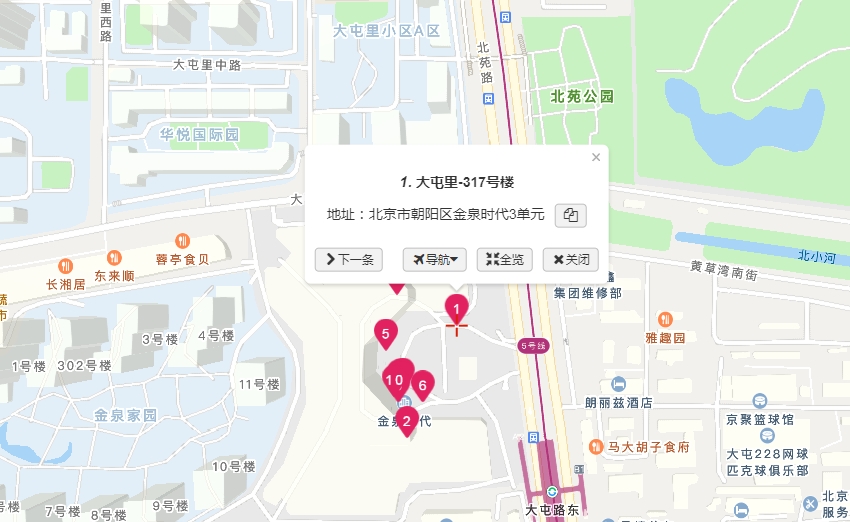Select map marker number 5
Viewport: 850px width, 522px height.
coord(384,333)
